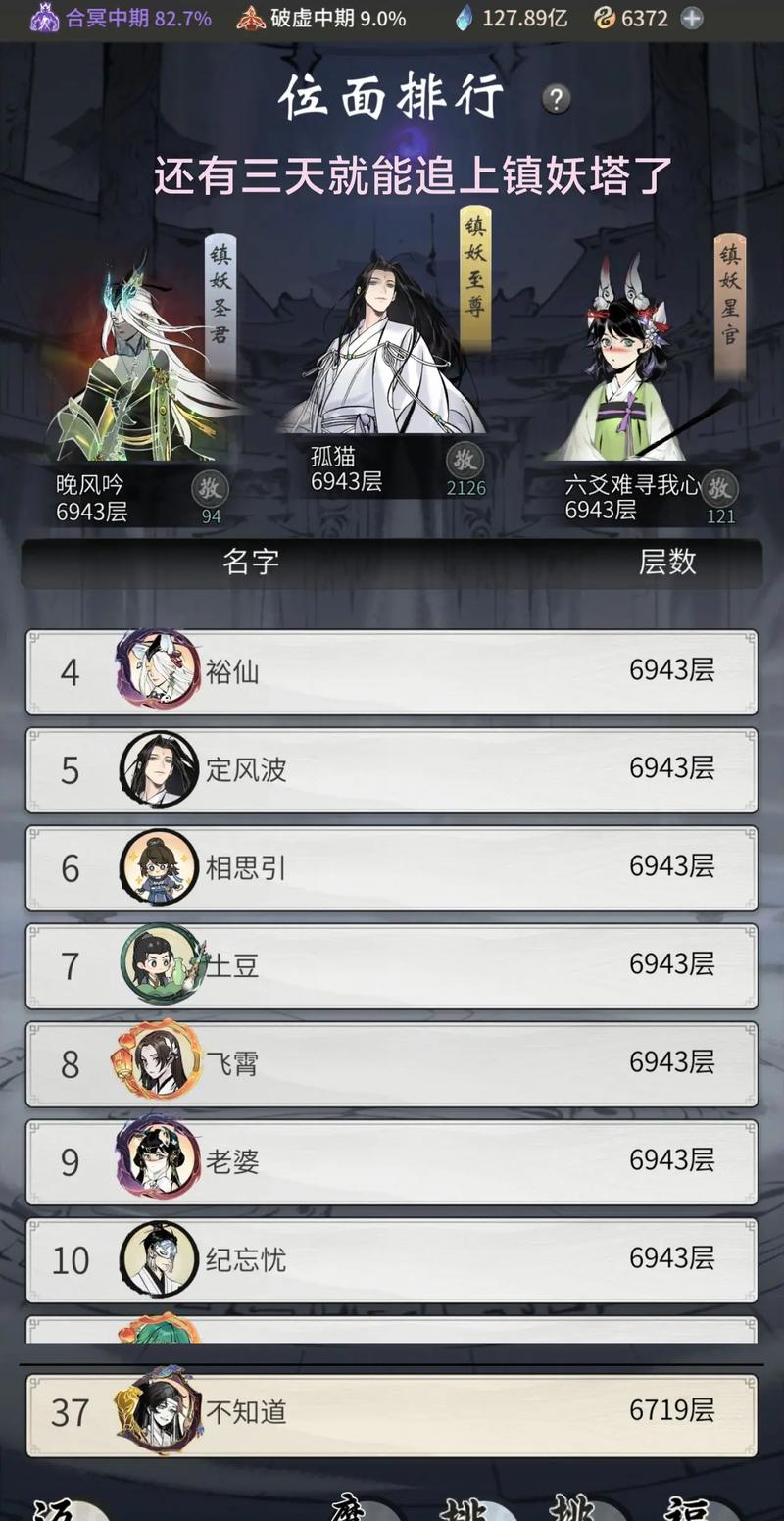
Task: View rank 9 player 老婆
Action: (x=392, y=1161)
